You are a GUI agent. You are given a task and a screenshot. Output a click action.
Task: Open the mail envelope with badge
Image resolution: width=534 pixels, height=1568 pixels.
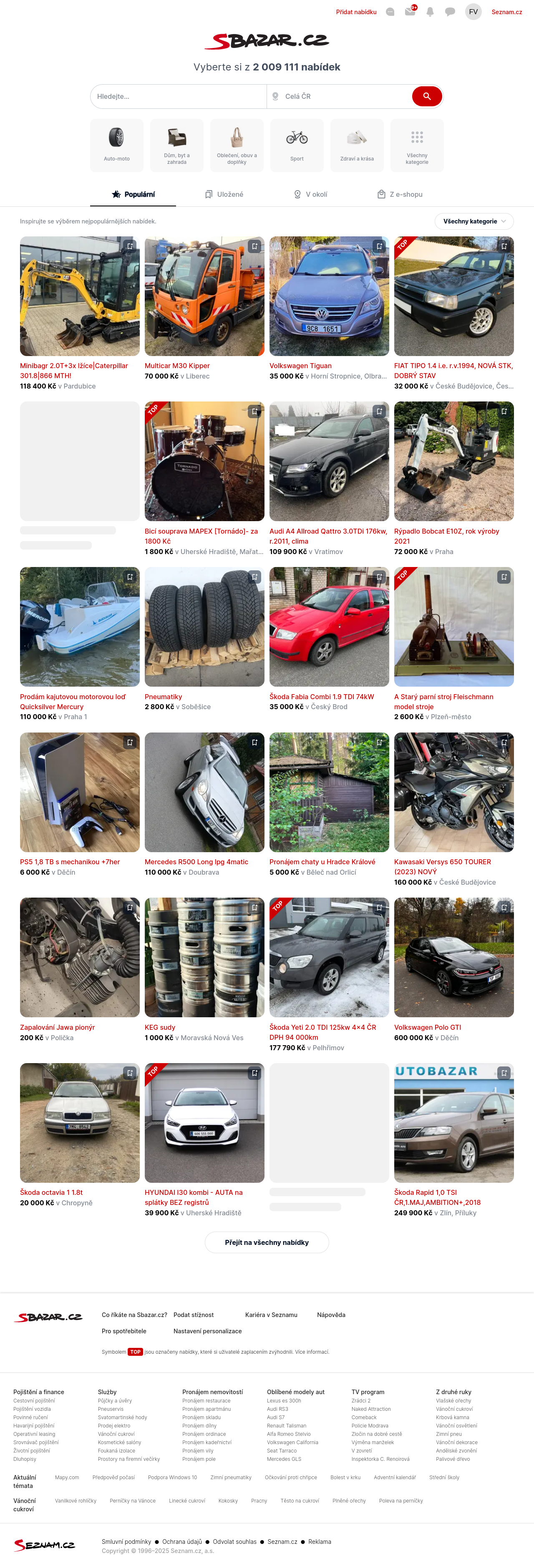point(410,12)
